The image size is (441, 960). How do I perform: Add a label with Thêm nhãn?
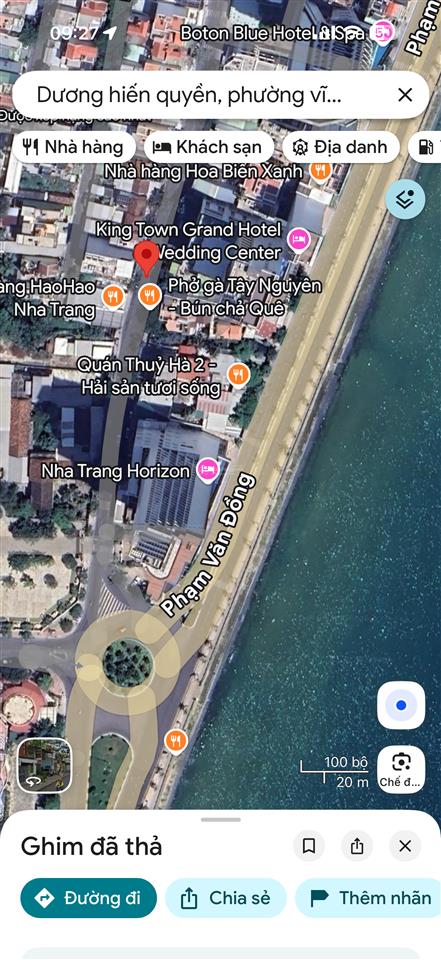(369, 898)
